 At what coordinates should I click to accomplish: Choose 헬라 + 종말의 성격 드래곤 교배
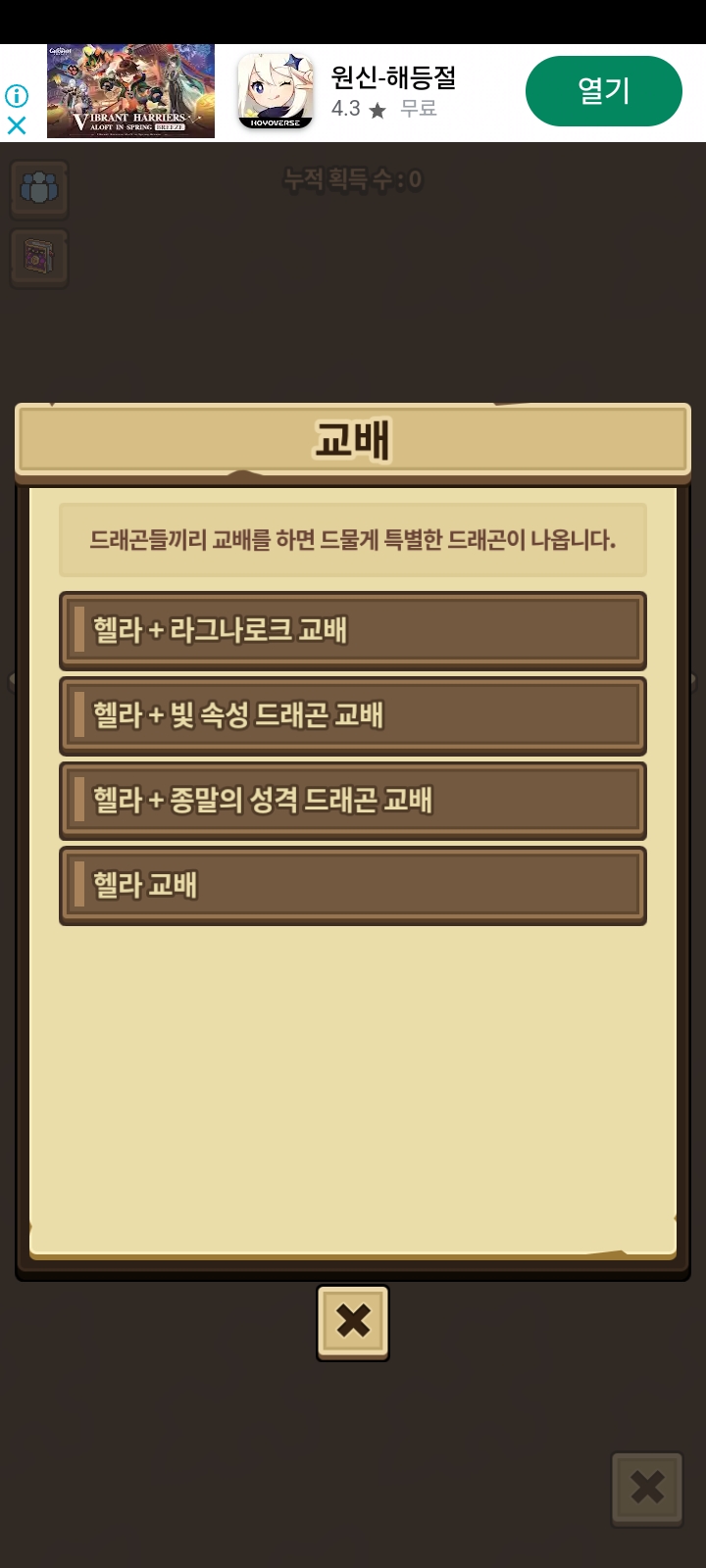tap(353, 801)
